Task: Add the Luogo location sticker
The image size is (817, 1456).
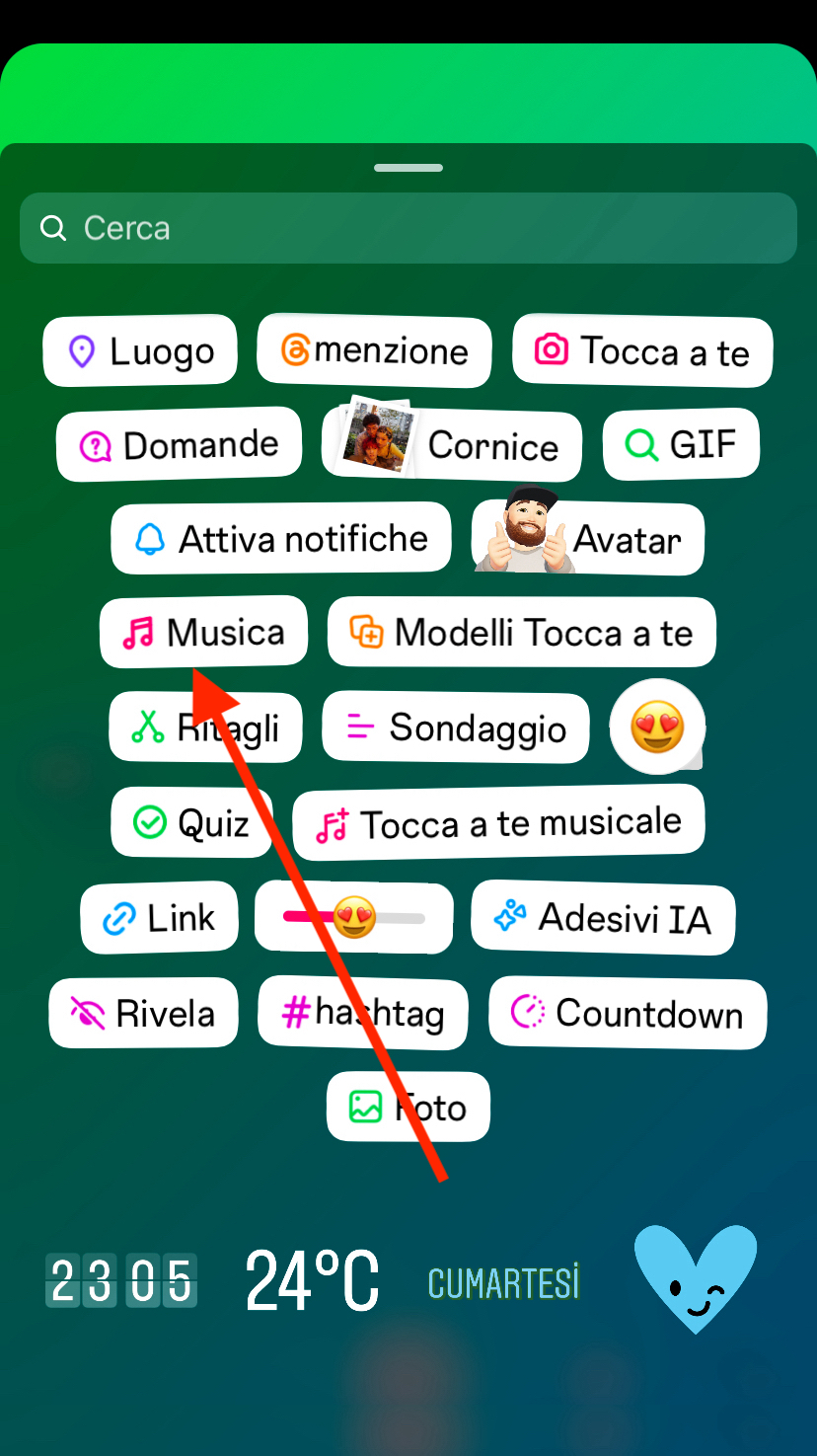Action: pos(140,350)
